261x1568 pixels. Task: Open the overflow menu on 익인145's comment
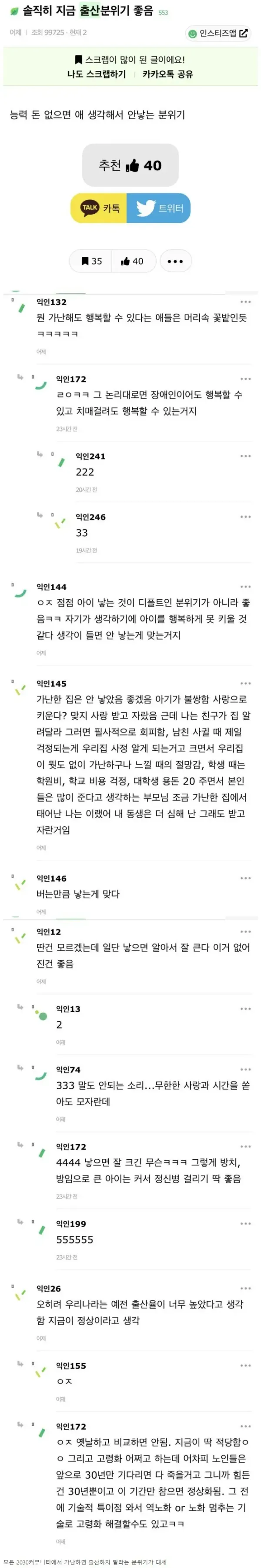pyautogui.click(x=245, y=684)
